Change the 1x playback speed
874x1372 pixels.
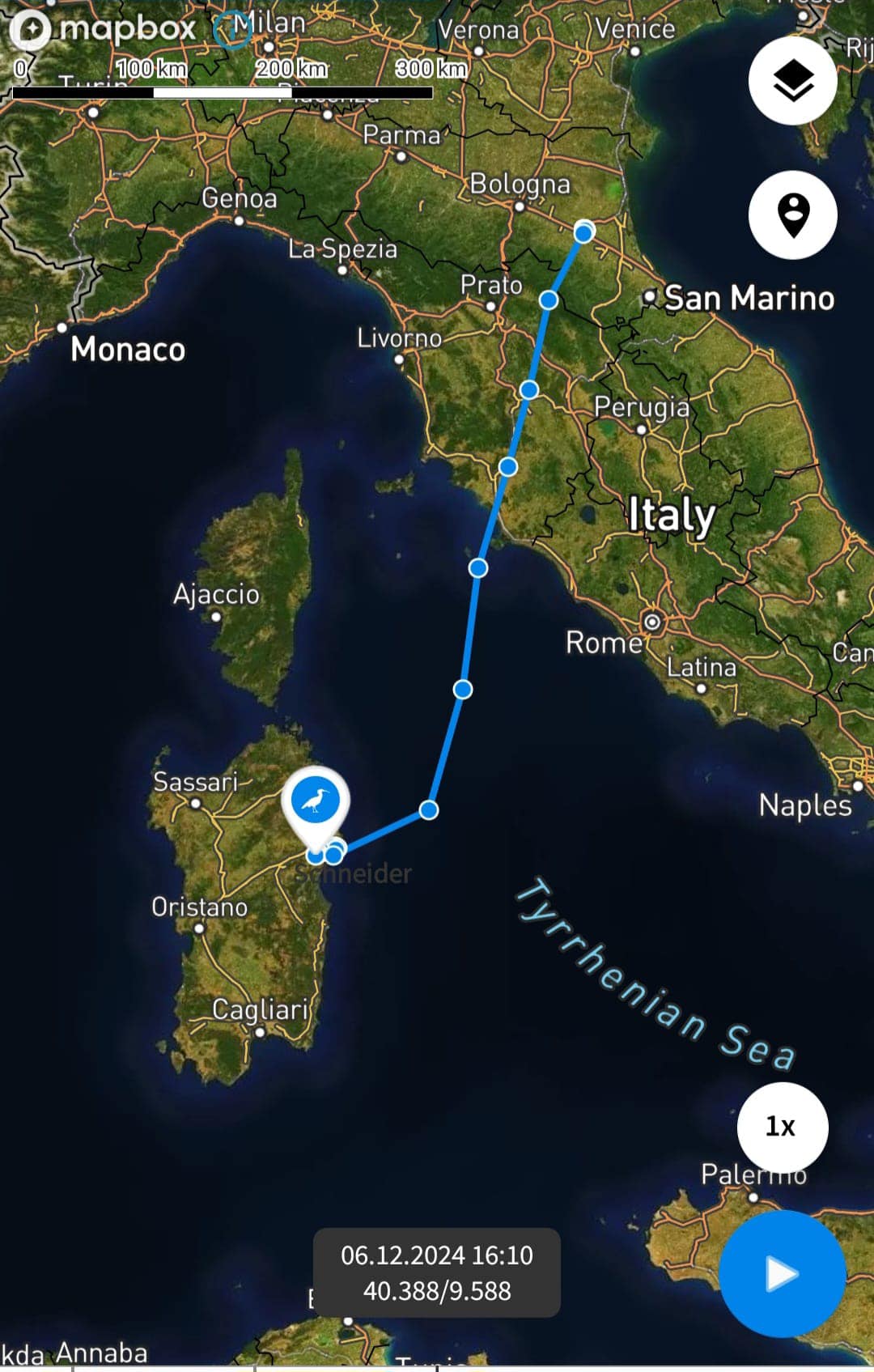click(782, 1126)
